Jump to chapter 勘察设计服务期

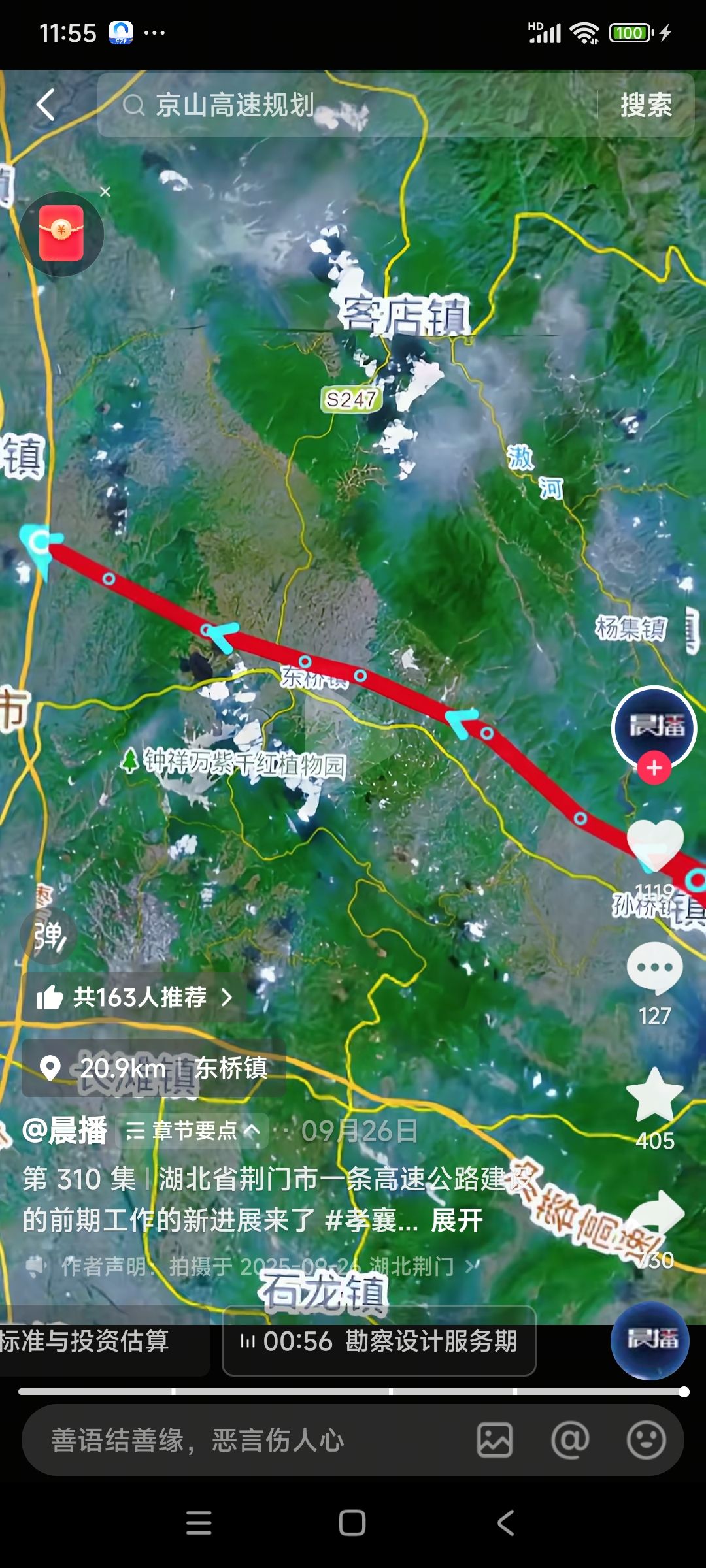point(379,1341)
